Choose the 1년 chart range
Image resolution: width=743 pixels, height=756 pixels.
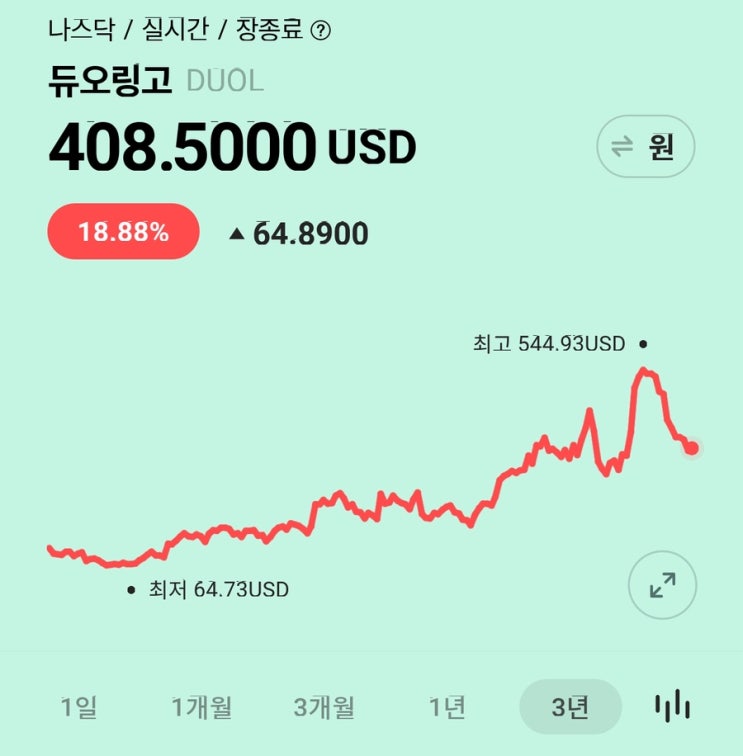[447, 708]
